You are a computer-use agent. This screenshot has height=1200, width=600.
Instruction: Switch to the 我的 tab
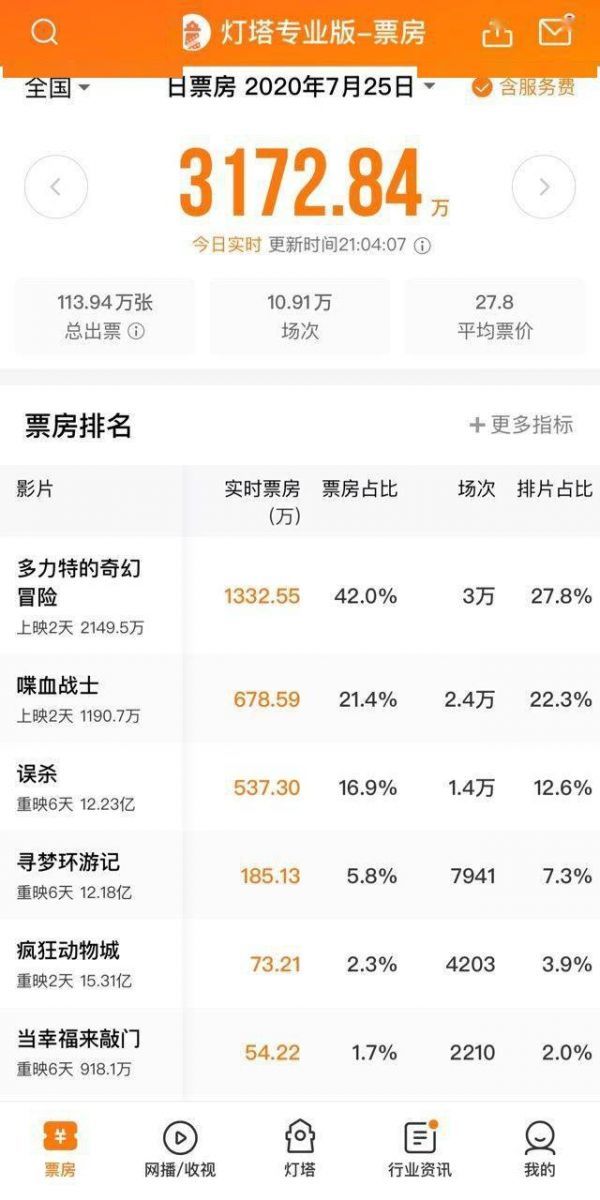[x=540, y=1150]
